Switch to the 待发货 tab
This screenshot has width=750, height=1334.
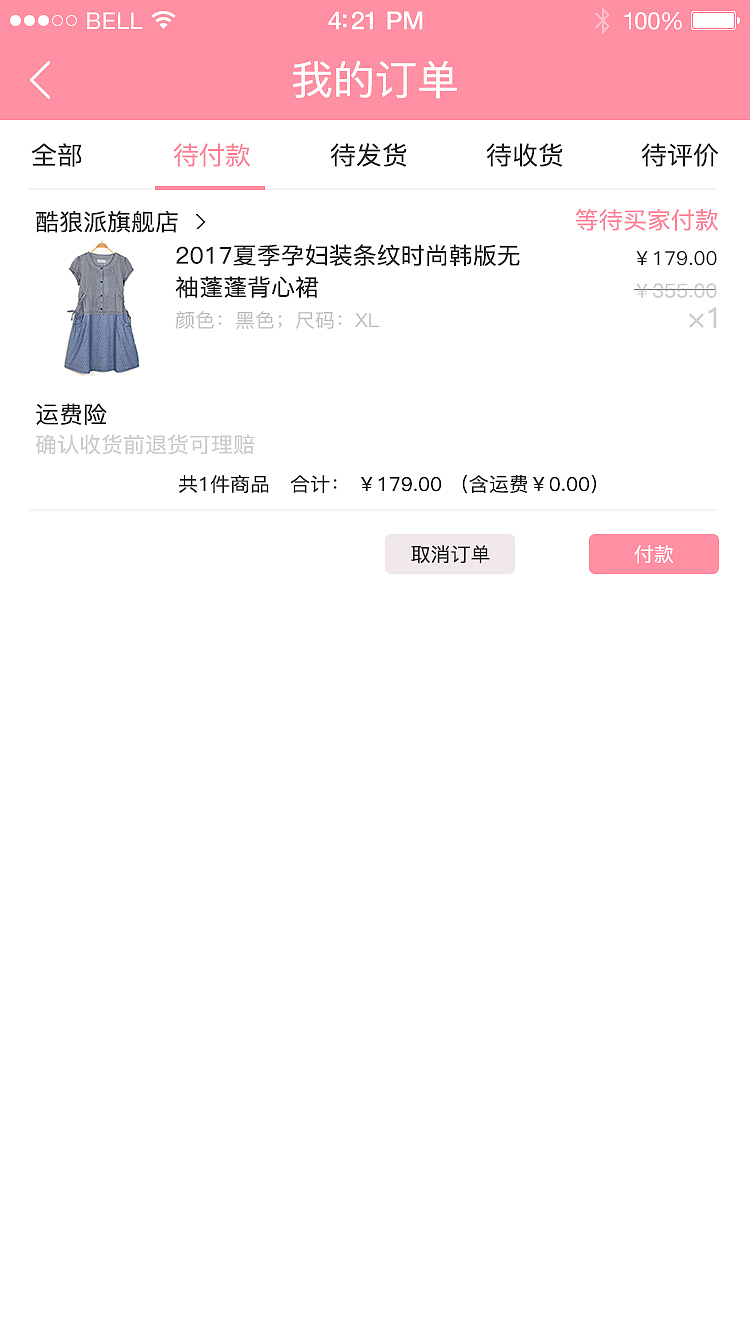367,155
